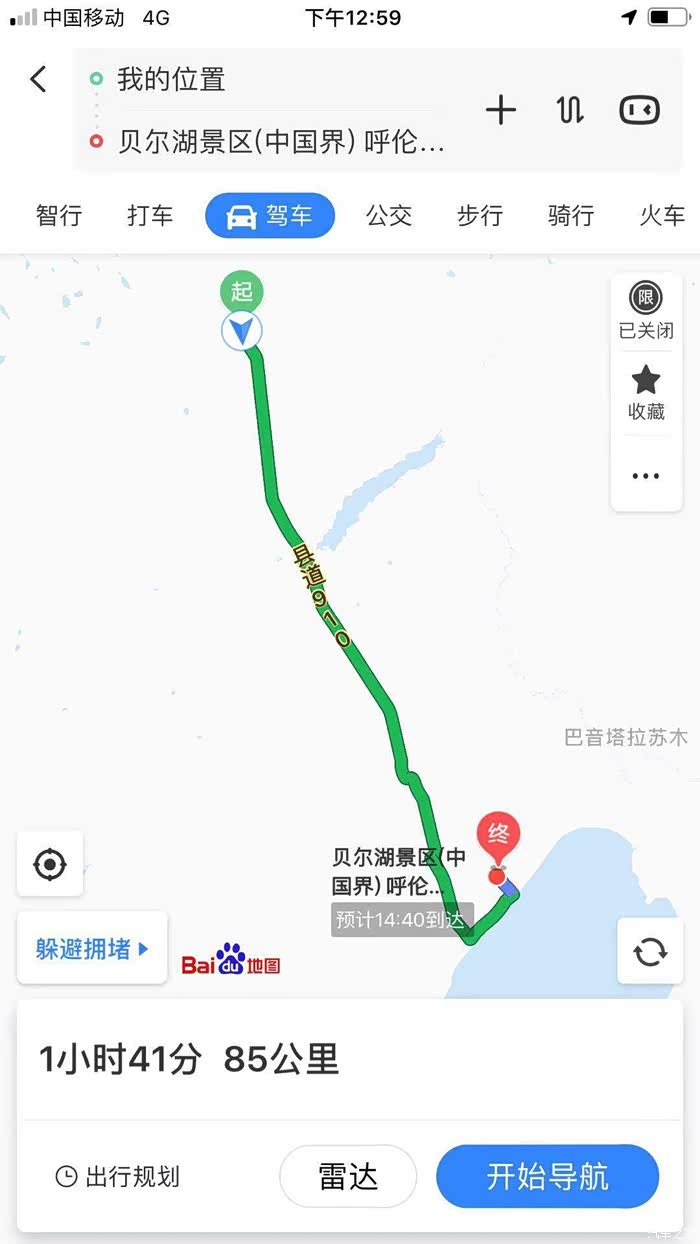Switch to the 打车 tab
The image size is (700, 1244).
click(x=150, y=215)
